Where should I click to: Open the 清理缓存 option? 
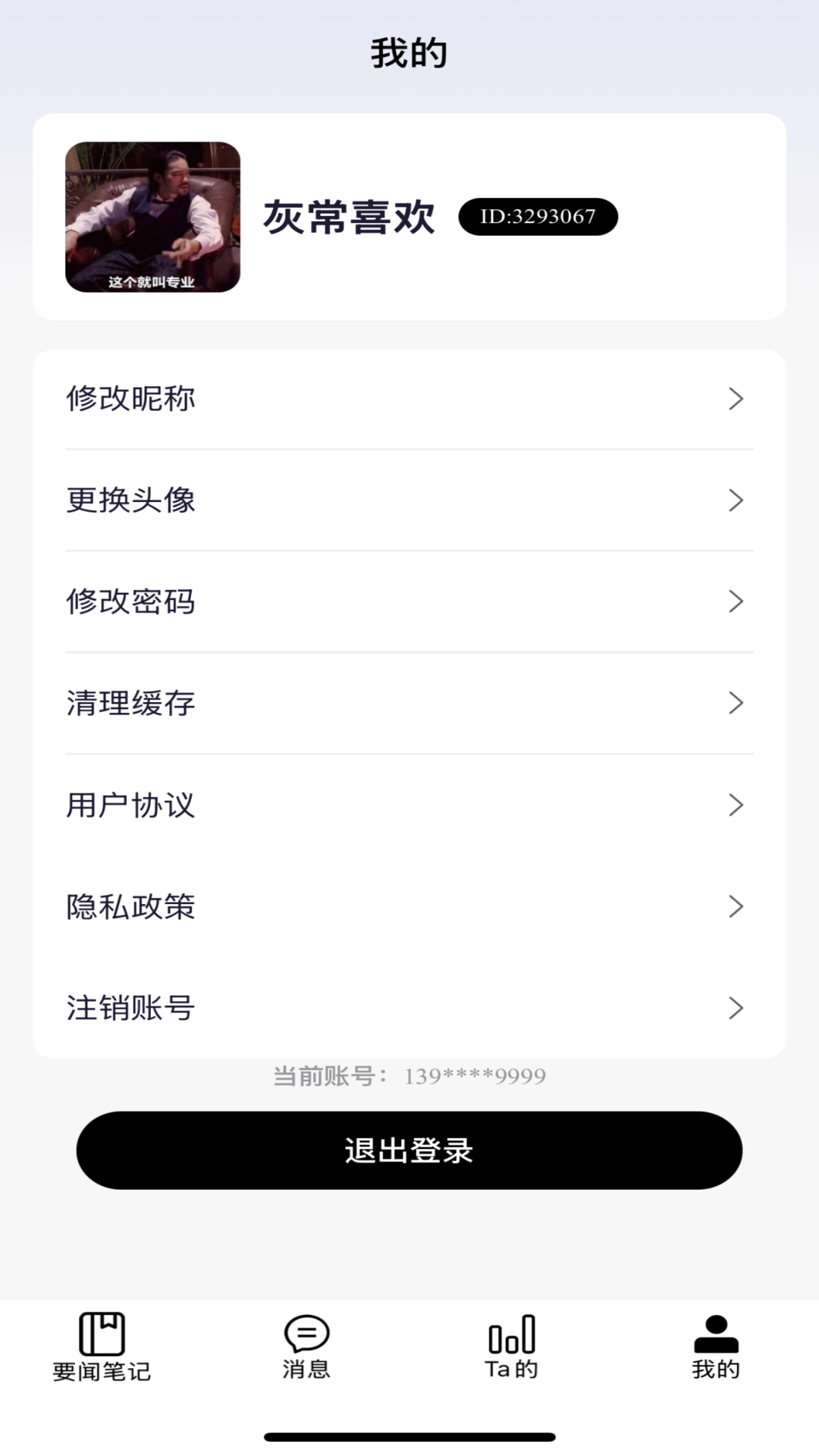click(409, 704)
